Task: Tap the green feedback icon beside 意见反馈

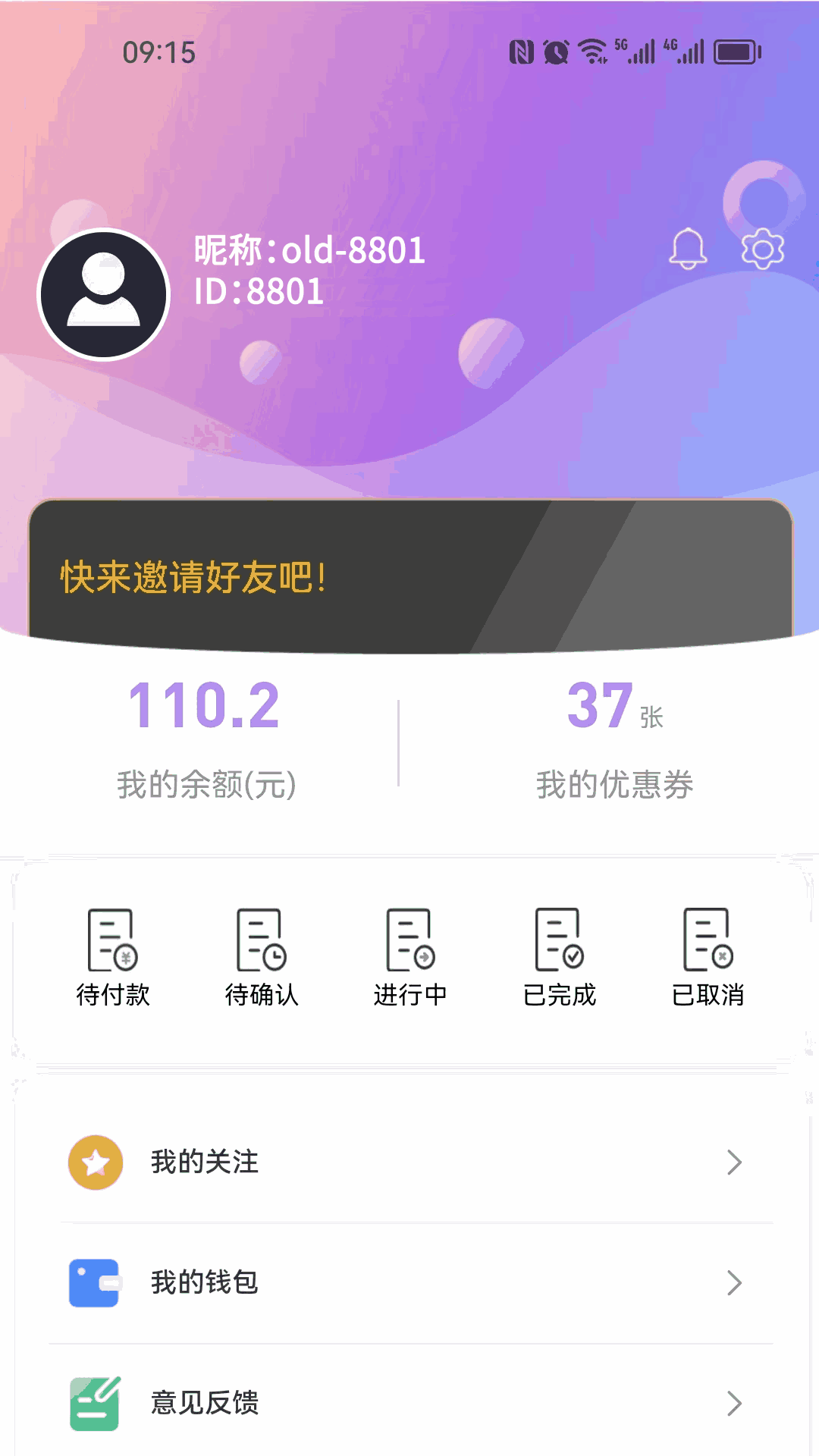Action: pyautogui.click(x=96, y=1404)
